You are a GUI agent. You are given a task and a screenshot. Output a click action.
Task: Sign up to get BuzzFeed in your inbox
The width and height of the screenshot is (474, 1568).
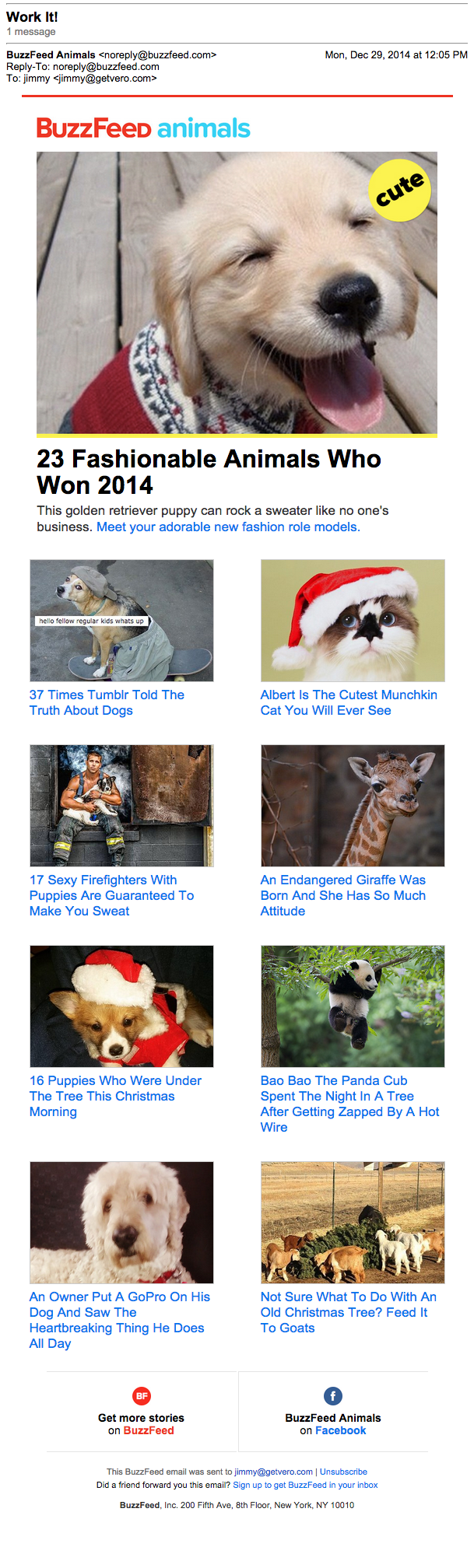click(305, 1485)
